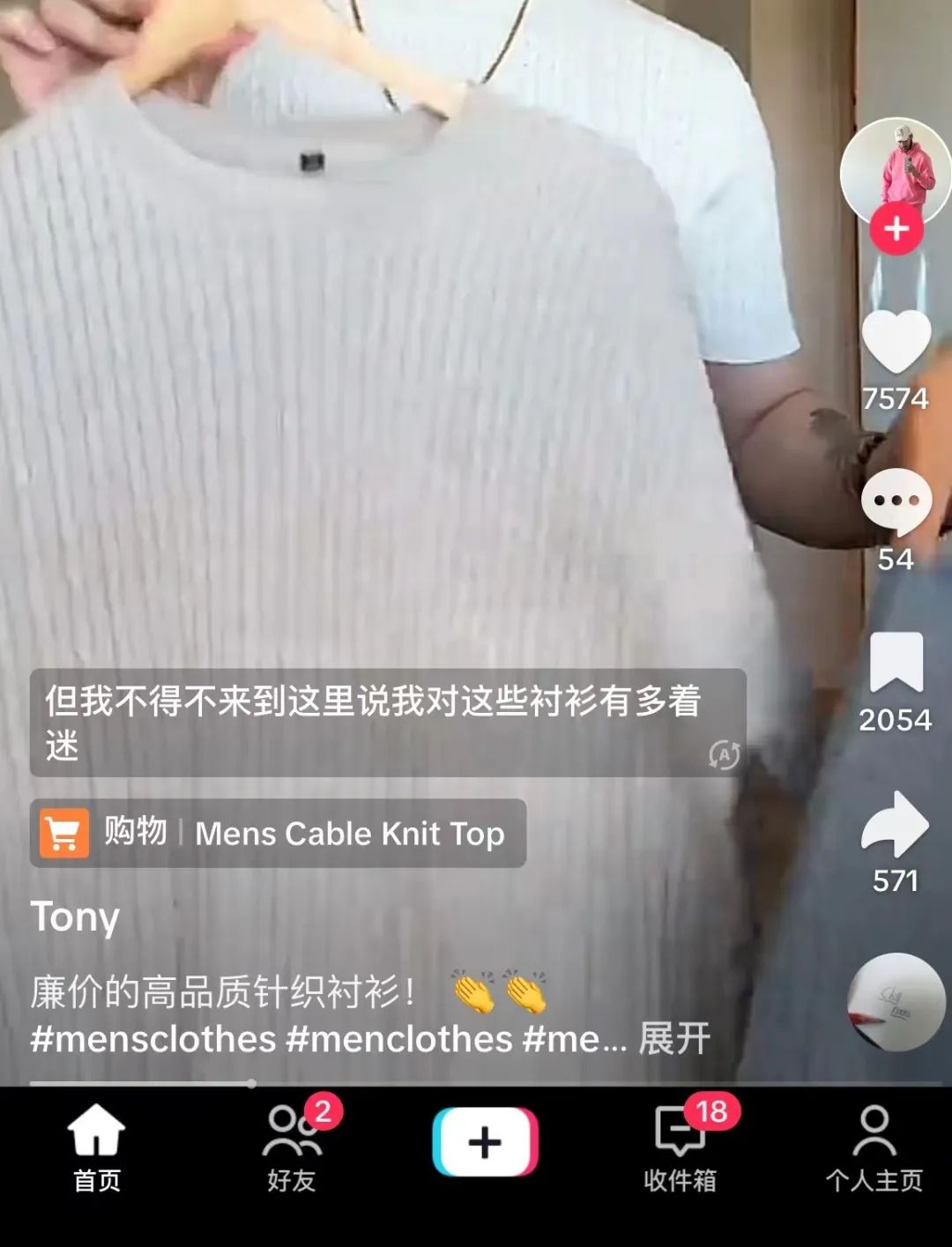
Task: Open the spinning sound disc
Action: coord(896,1003)
